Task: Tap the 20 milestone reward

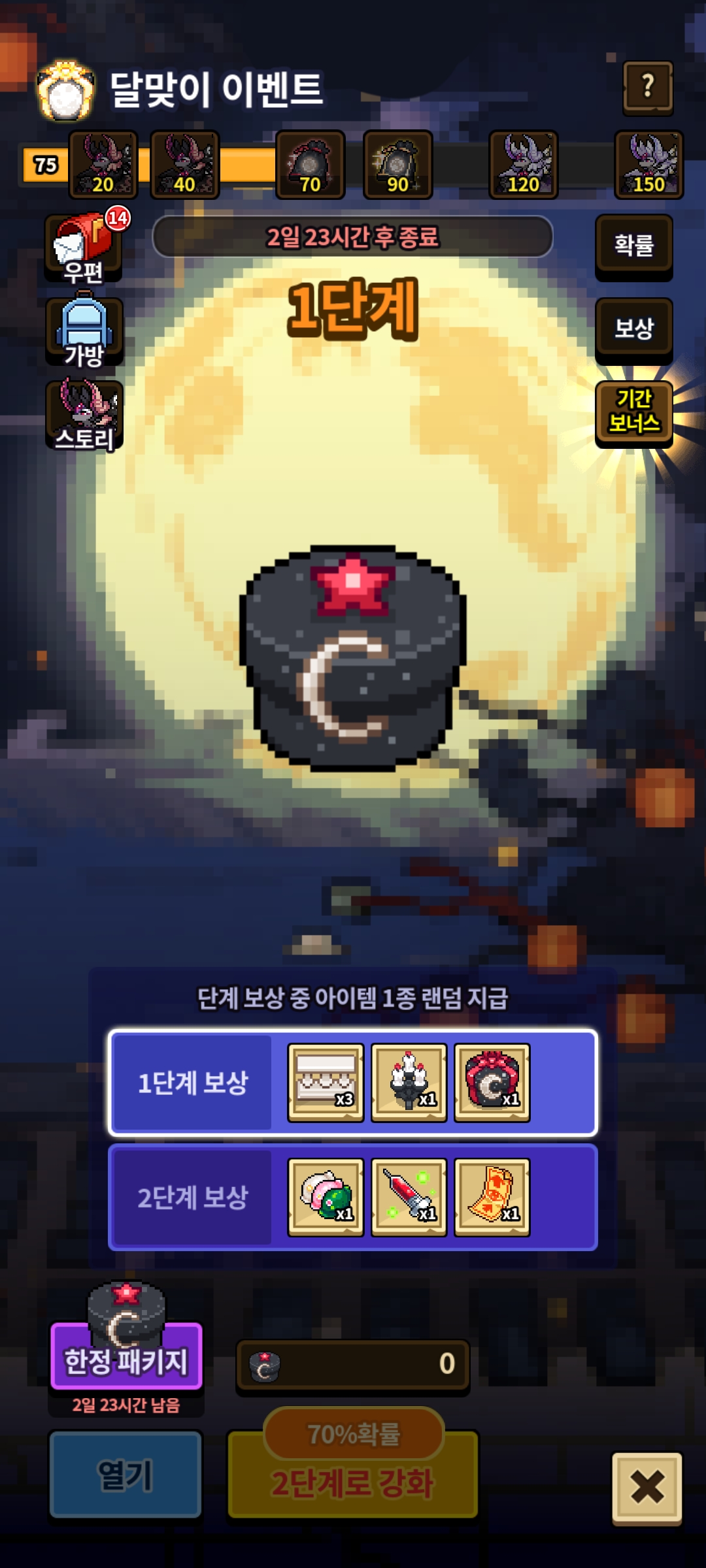Action: (103, 165)
